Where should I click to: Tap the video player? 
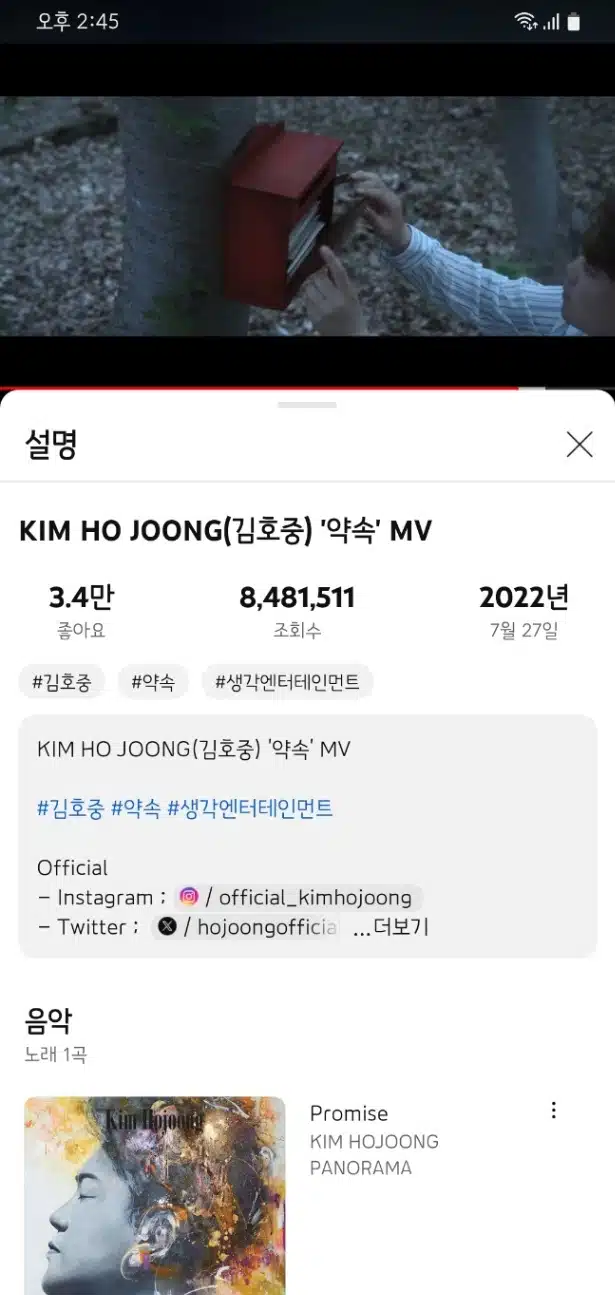[x=307, y=216]
